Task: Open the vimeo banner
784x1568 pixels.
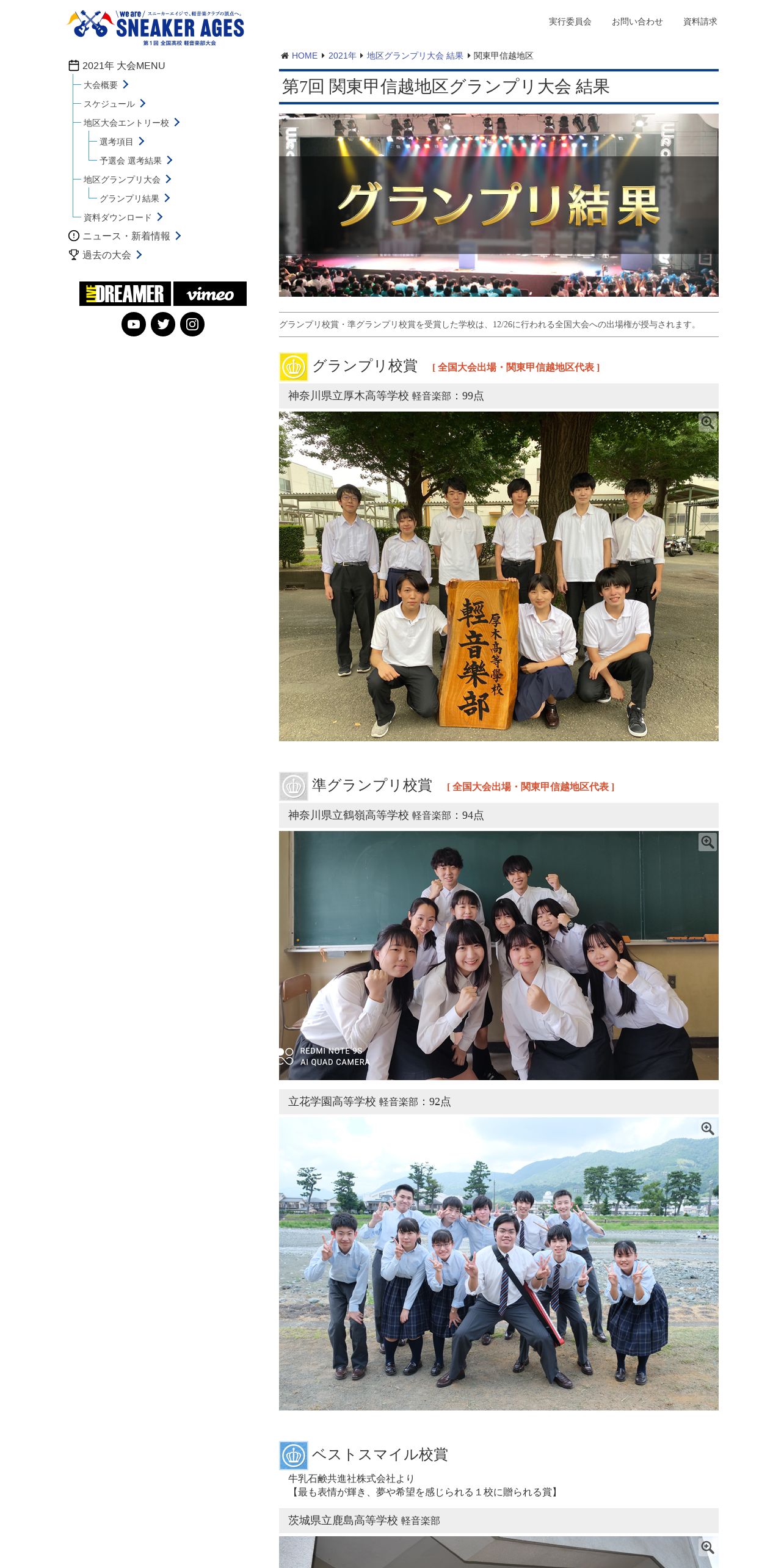Action: (x=210, y=294)
